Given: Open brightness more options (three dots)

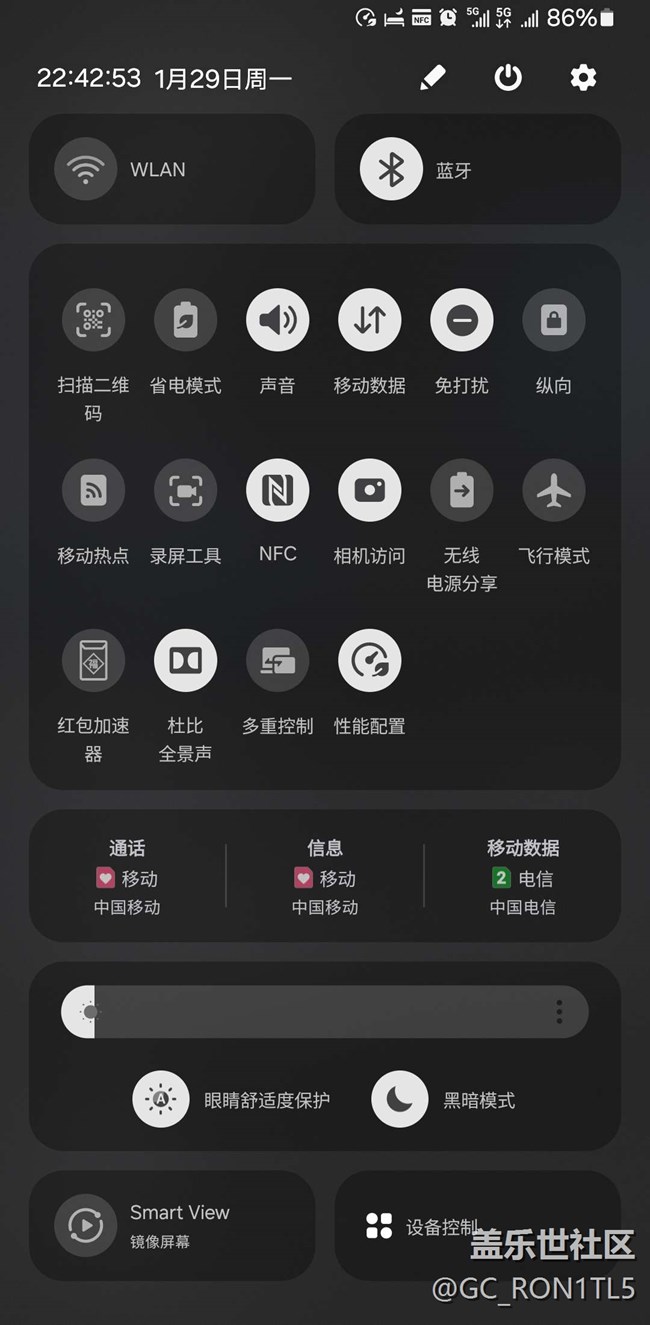Looking at the screenshot, I should [x=559, y=1012].
